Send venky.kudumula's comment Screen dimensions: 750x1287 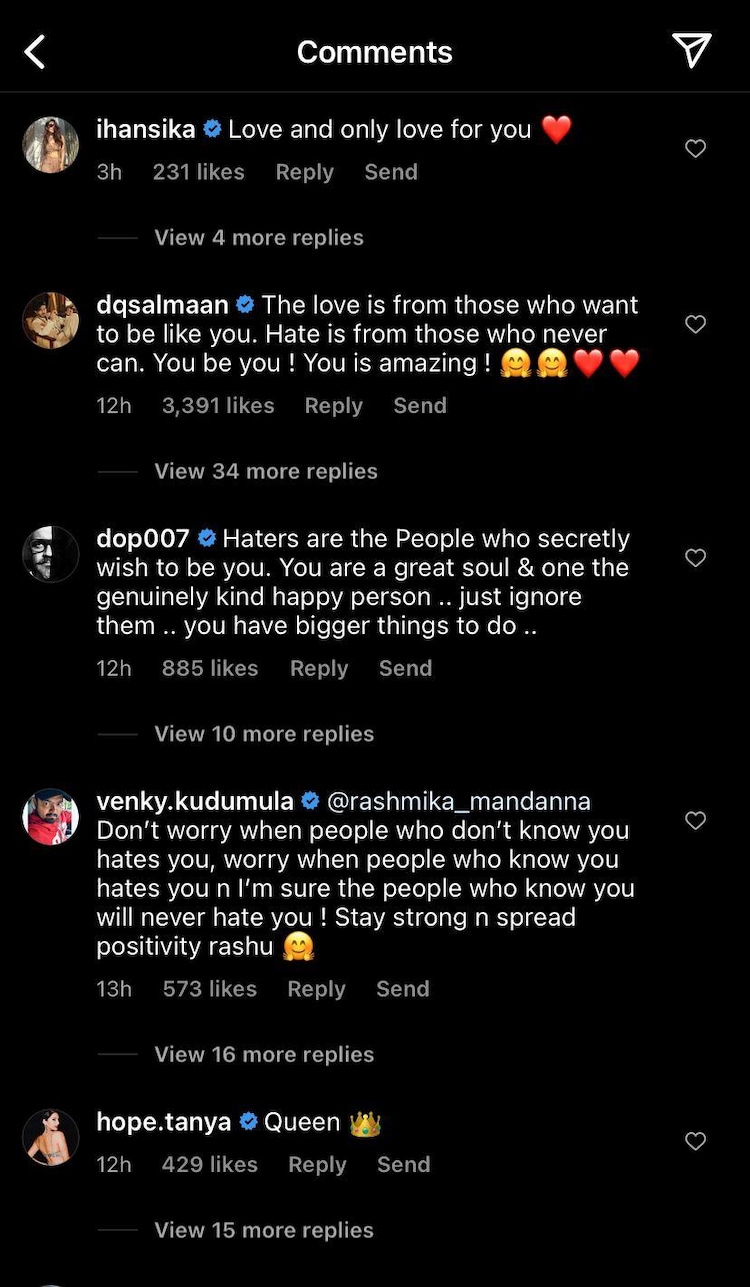pos(403,989)
